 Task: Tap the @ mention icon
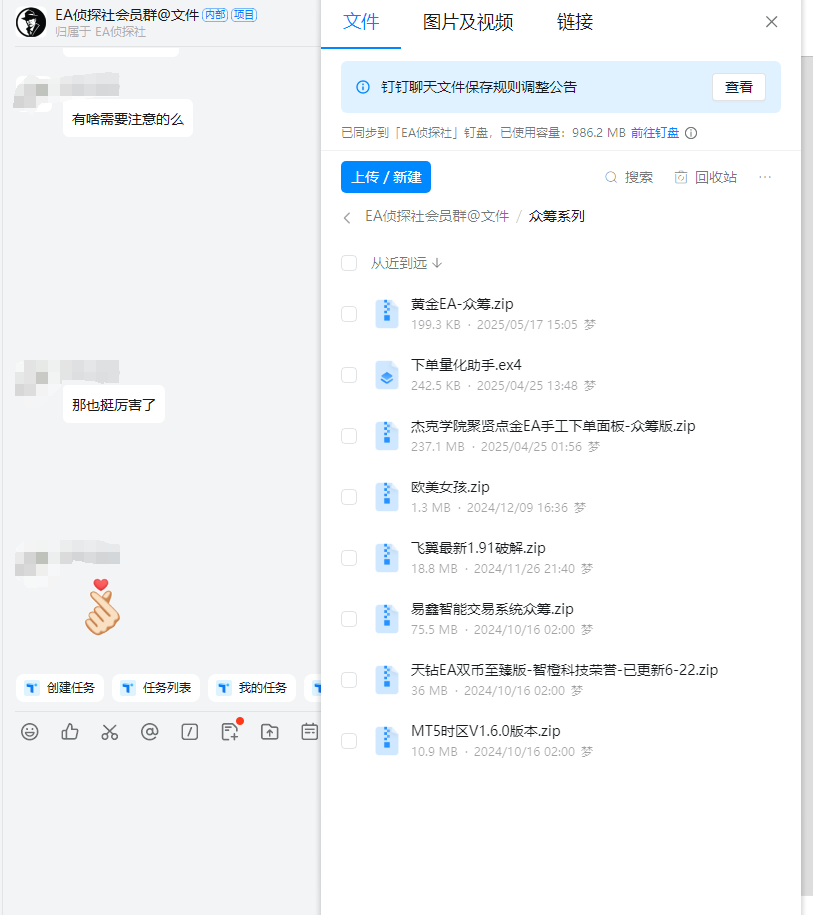[150, 732]
